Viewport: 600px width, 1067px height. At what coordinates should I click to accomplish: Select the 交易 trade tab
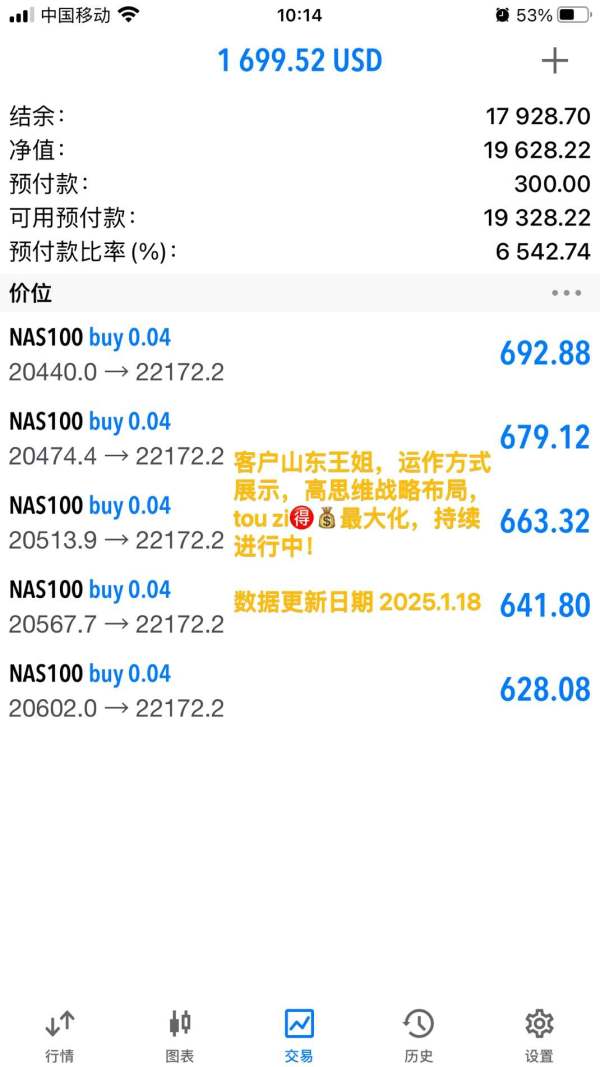pyautogui.click(x=299, y=1036)
